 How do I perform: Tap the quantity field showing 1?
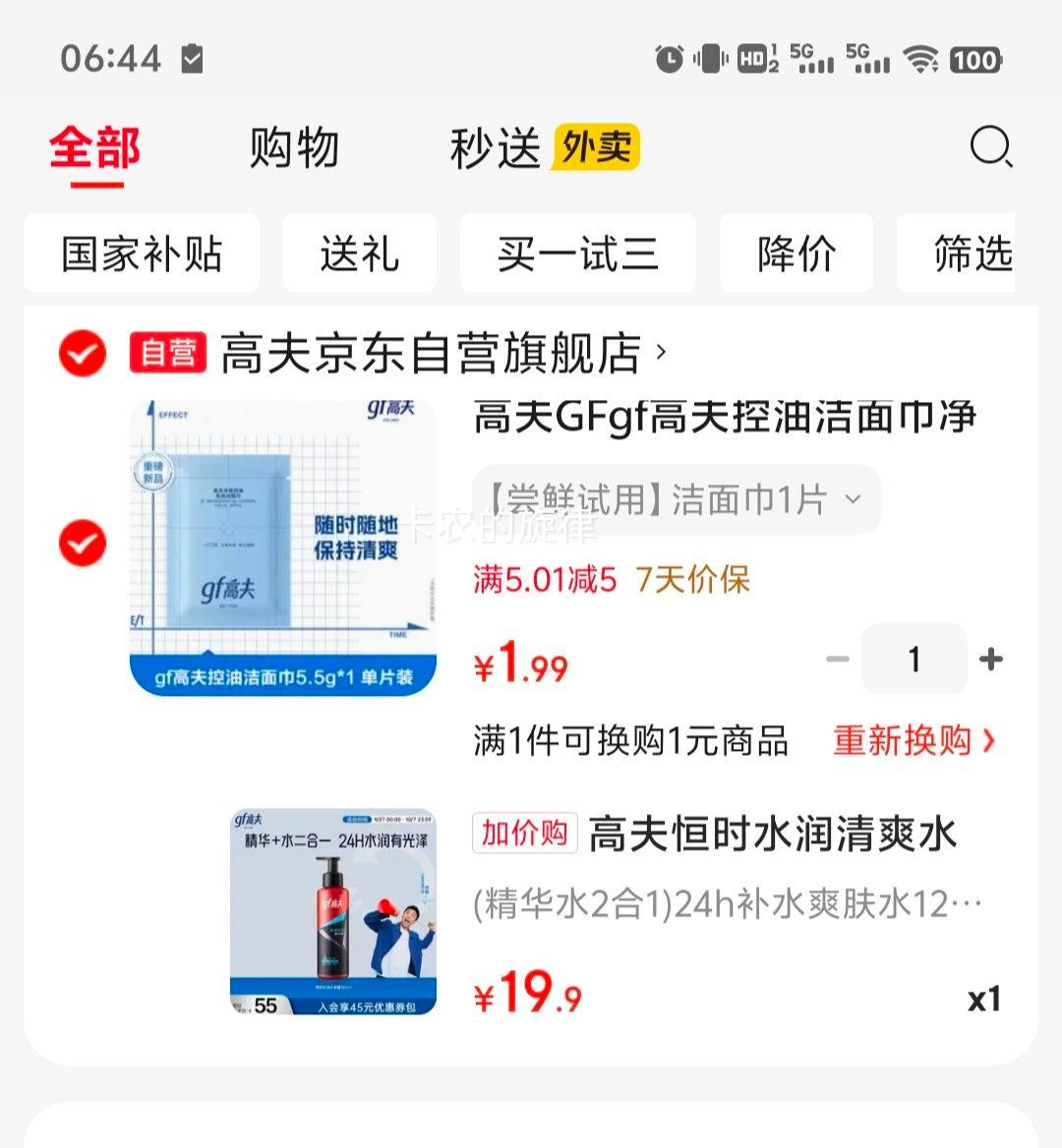pyautogui.click(x=914, y=659)
